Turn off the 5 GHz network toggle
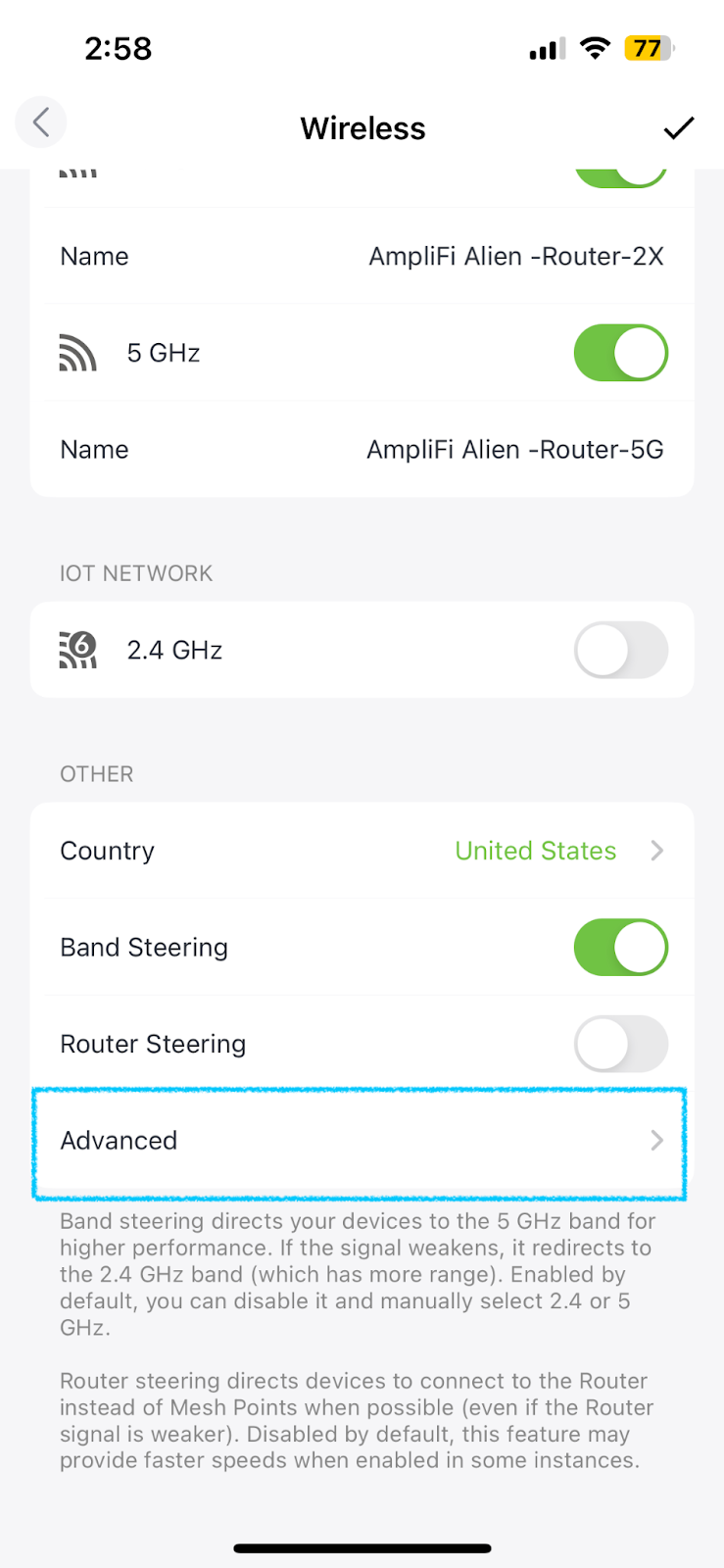The image size is (724, 1568). 621,353
